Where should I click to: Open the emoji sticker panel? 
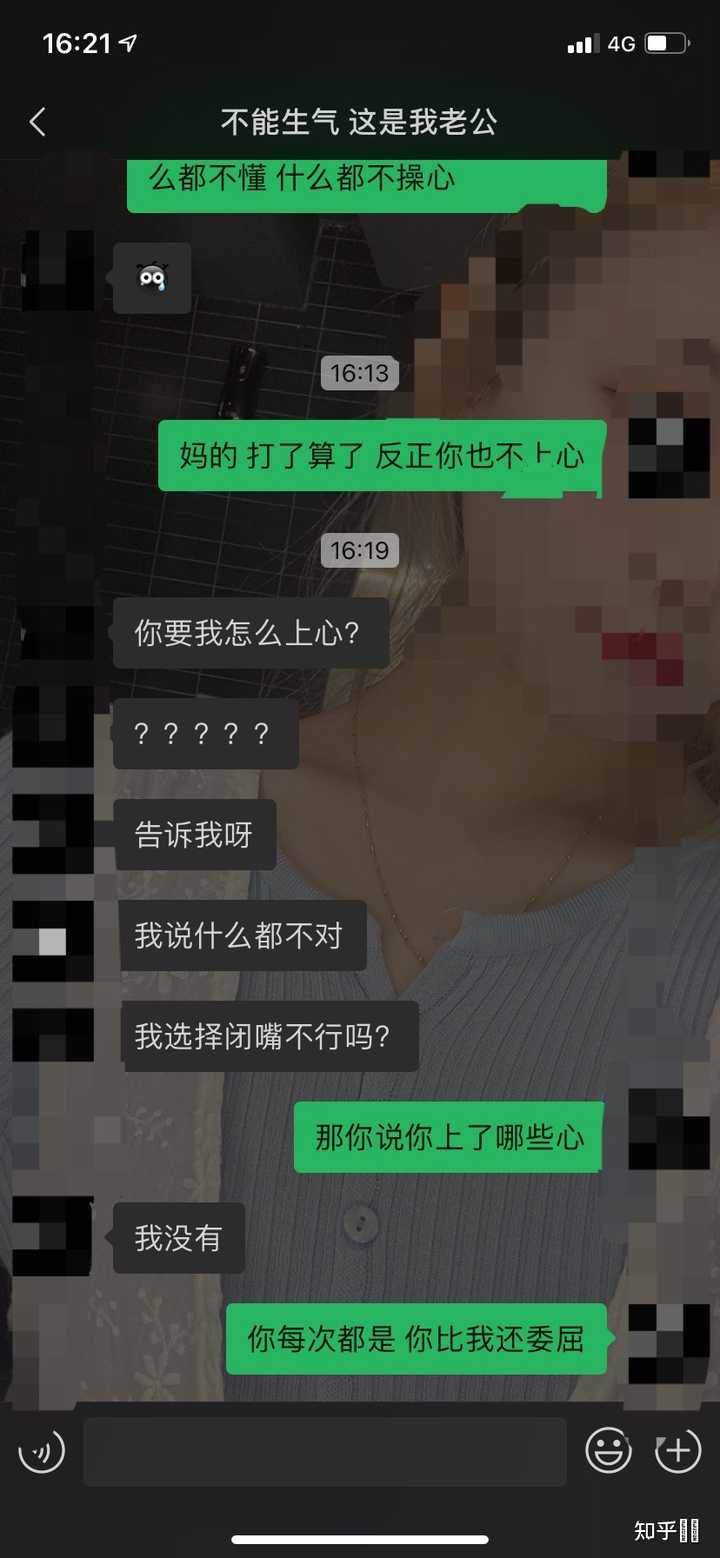608,1451
